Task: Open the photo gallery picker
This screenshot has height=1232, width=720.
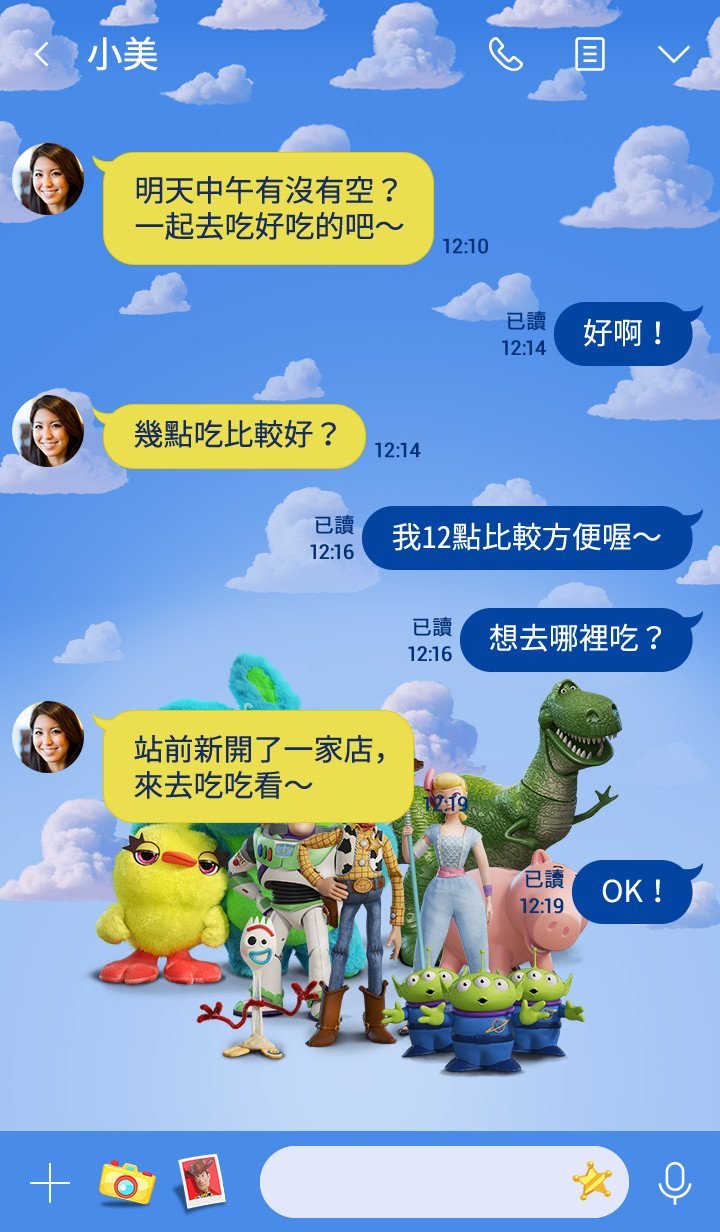Action: [x=202, y=1182]
